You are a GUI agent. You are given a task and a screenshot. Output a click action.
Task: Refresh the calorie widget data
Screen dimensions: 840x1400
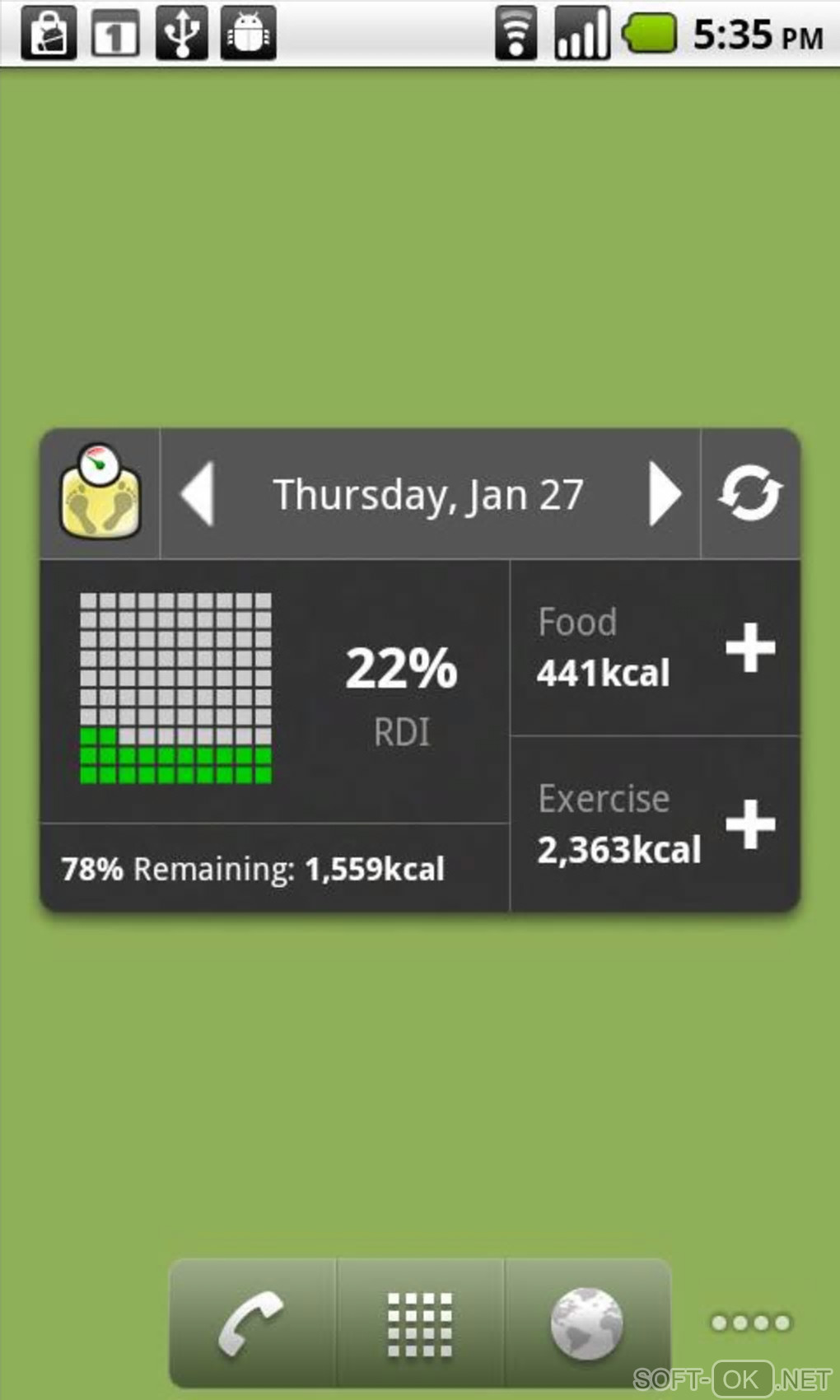click(x=749, y=493)
